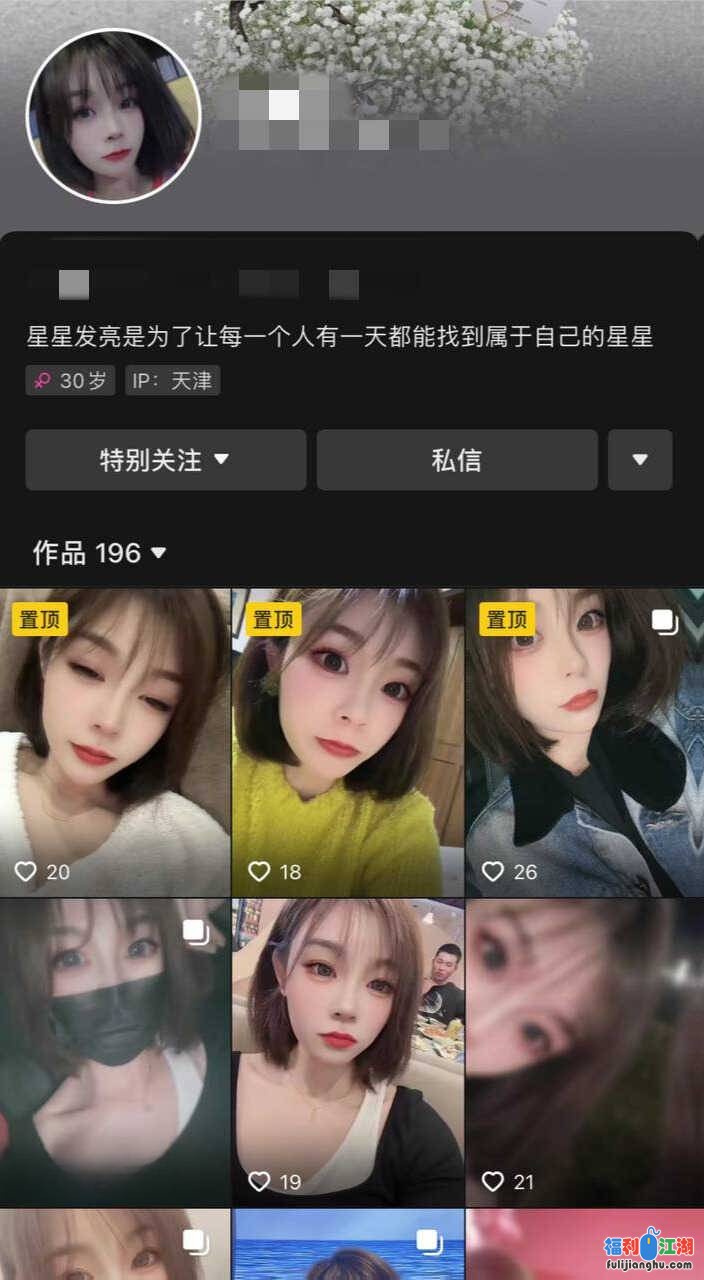Open the 作品 196 sorting dropdown
Viewport: 704px width, 1280px height.
[98, 552]
